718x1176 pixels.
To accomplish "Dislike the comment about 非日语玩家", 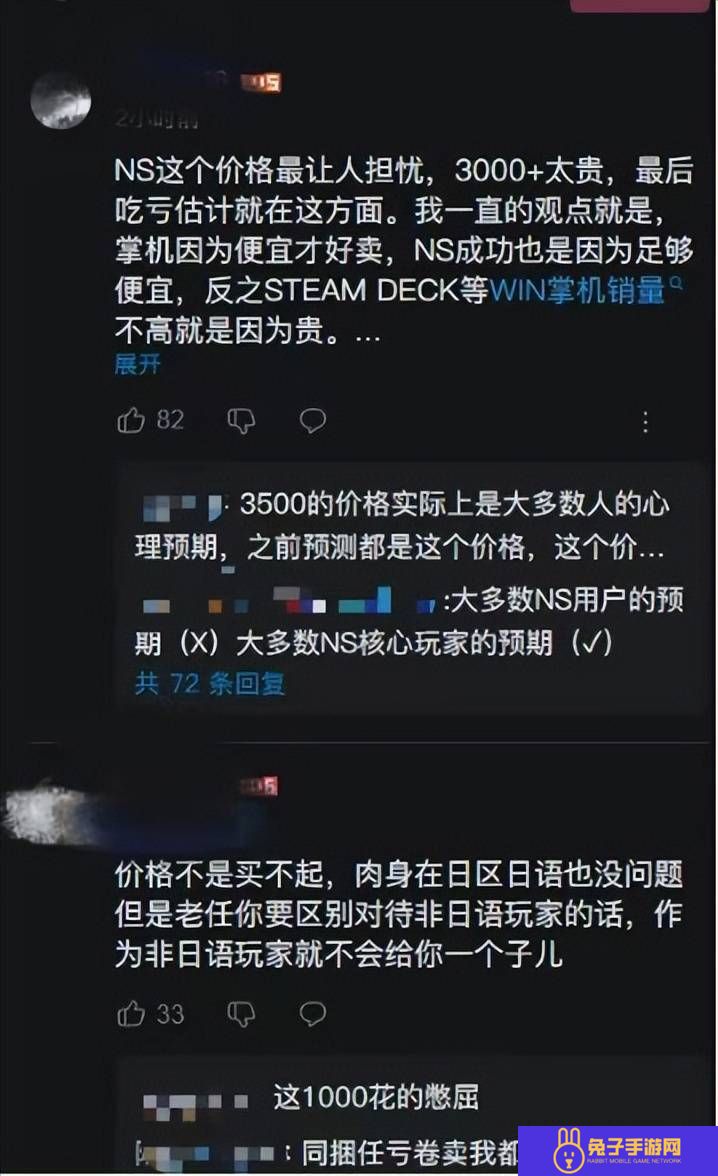I will (241, 1014).
